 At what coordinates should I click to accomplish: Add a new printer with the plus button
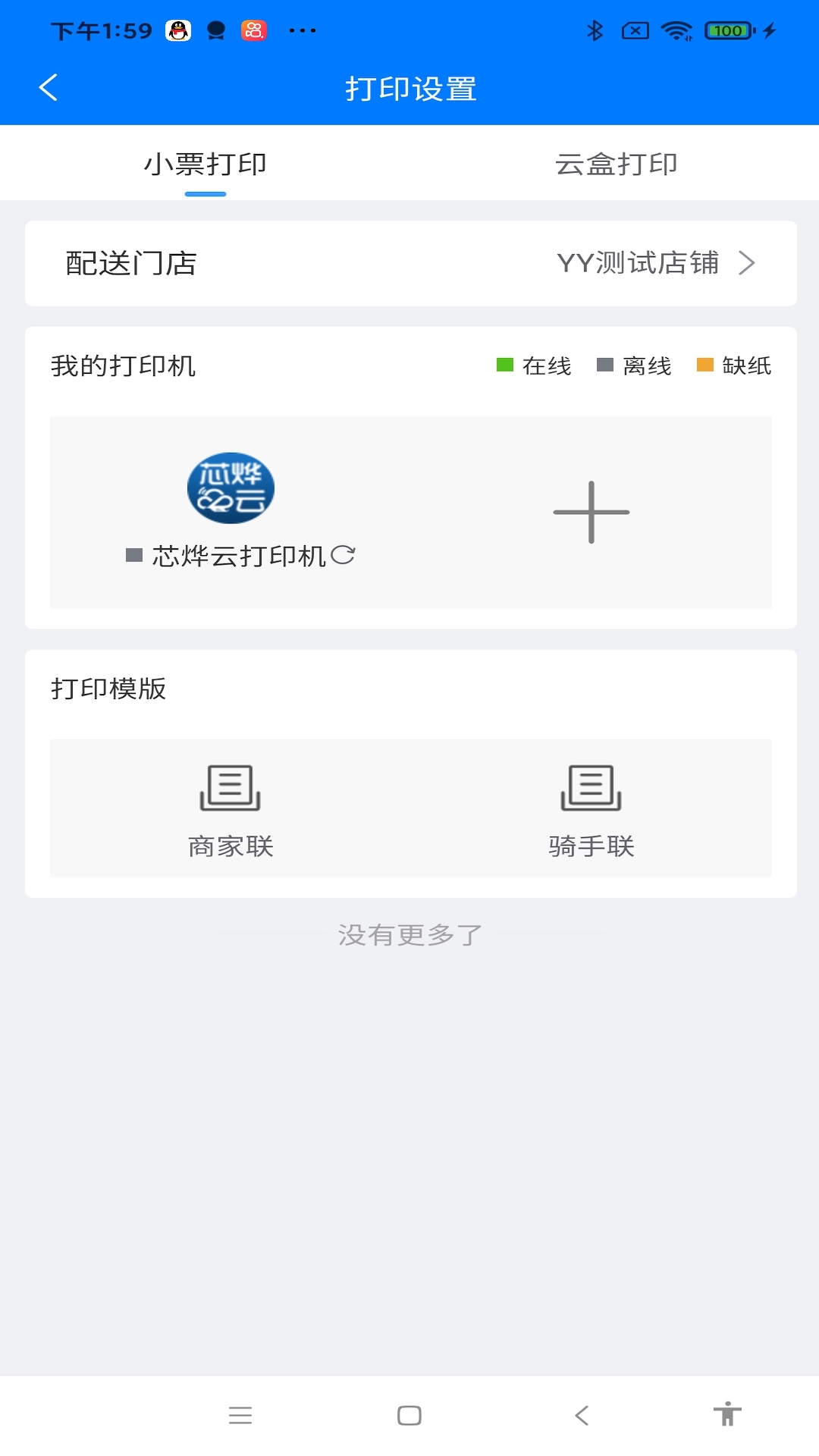tap(591, 512)
